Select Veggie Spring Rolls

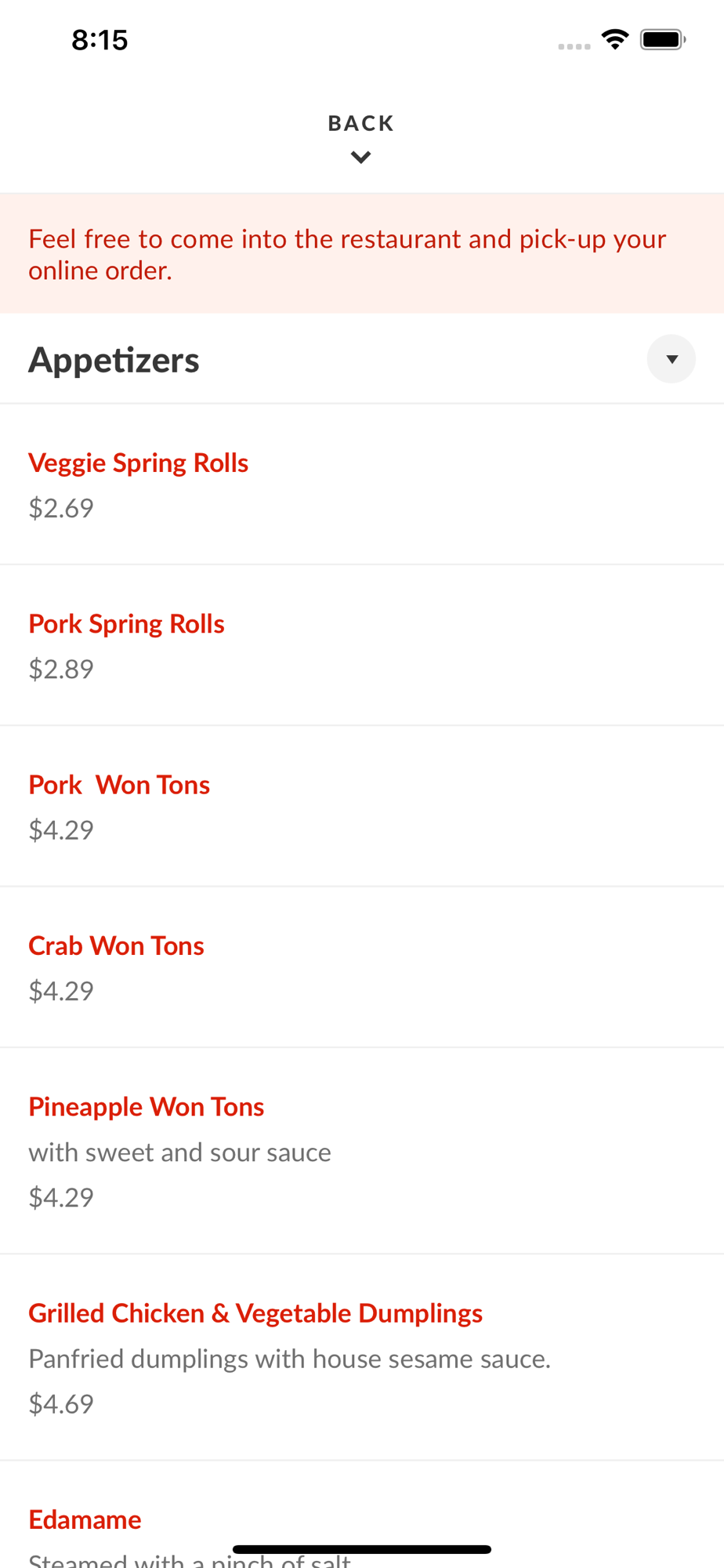[362, 485]
